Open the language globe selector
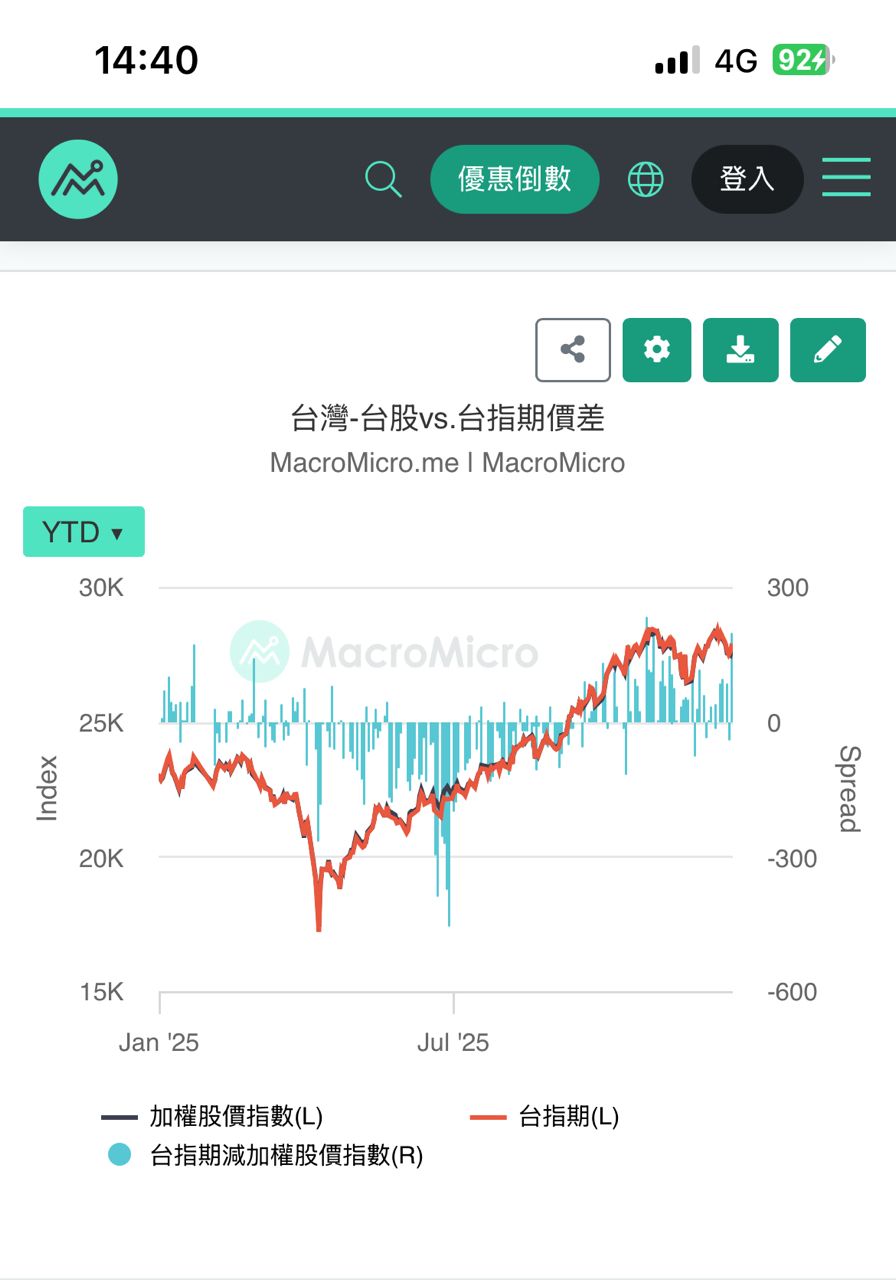This screenshot has width=896, height=1280. pos(645,179)
